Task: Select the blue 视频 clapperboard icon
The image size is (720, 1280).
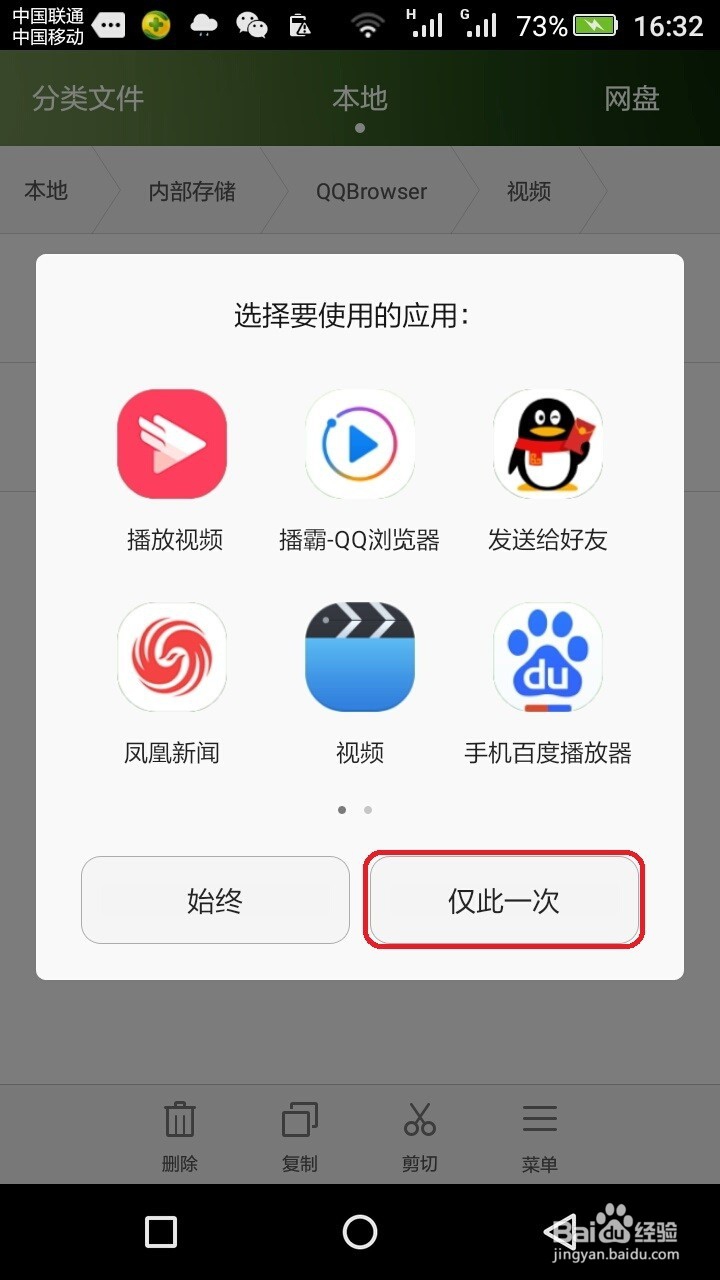Action: click(360, 657)
